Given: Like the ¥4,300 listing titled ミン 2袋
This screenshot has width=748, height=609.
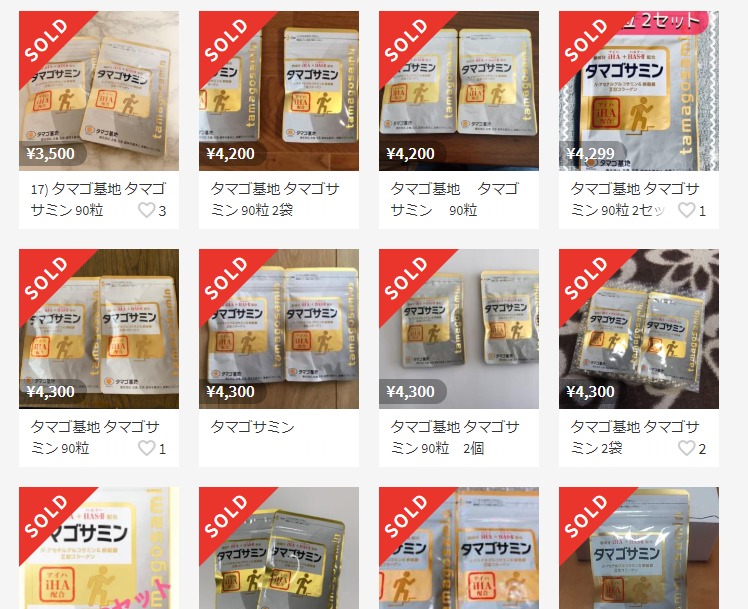Looking at the screenshot, I should [686, 448].
